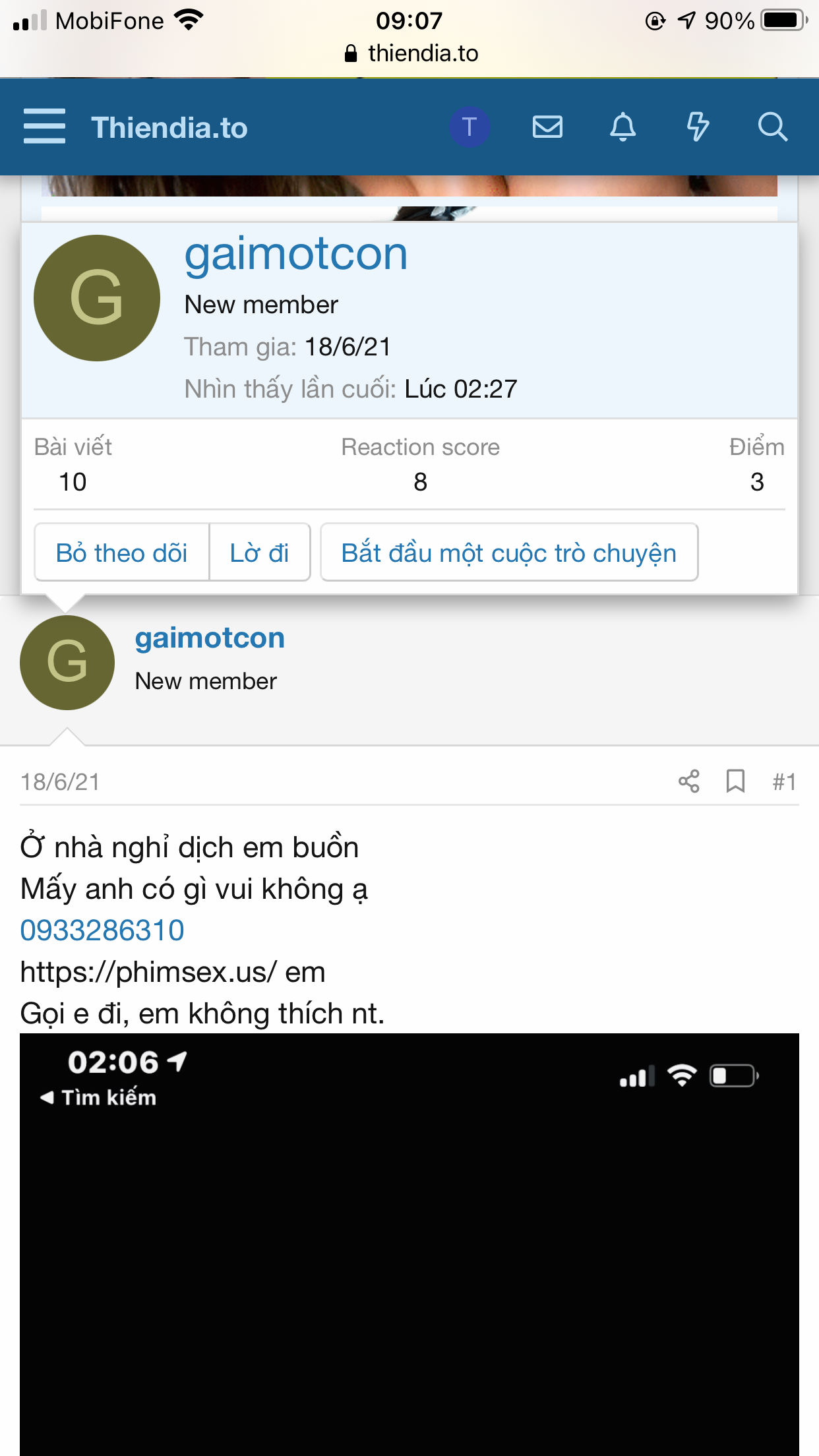This screenshot has height=1456, width=819.
Task: Open the attached screenshot image in the post
Action: tap(409, 1244)
